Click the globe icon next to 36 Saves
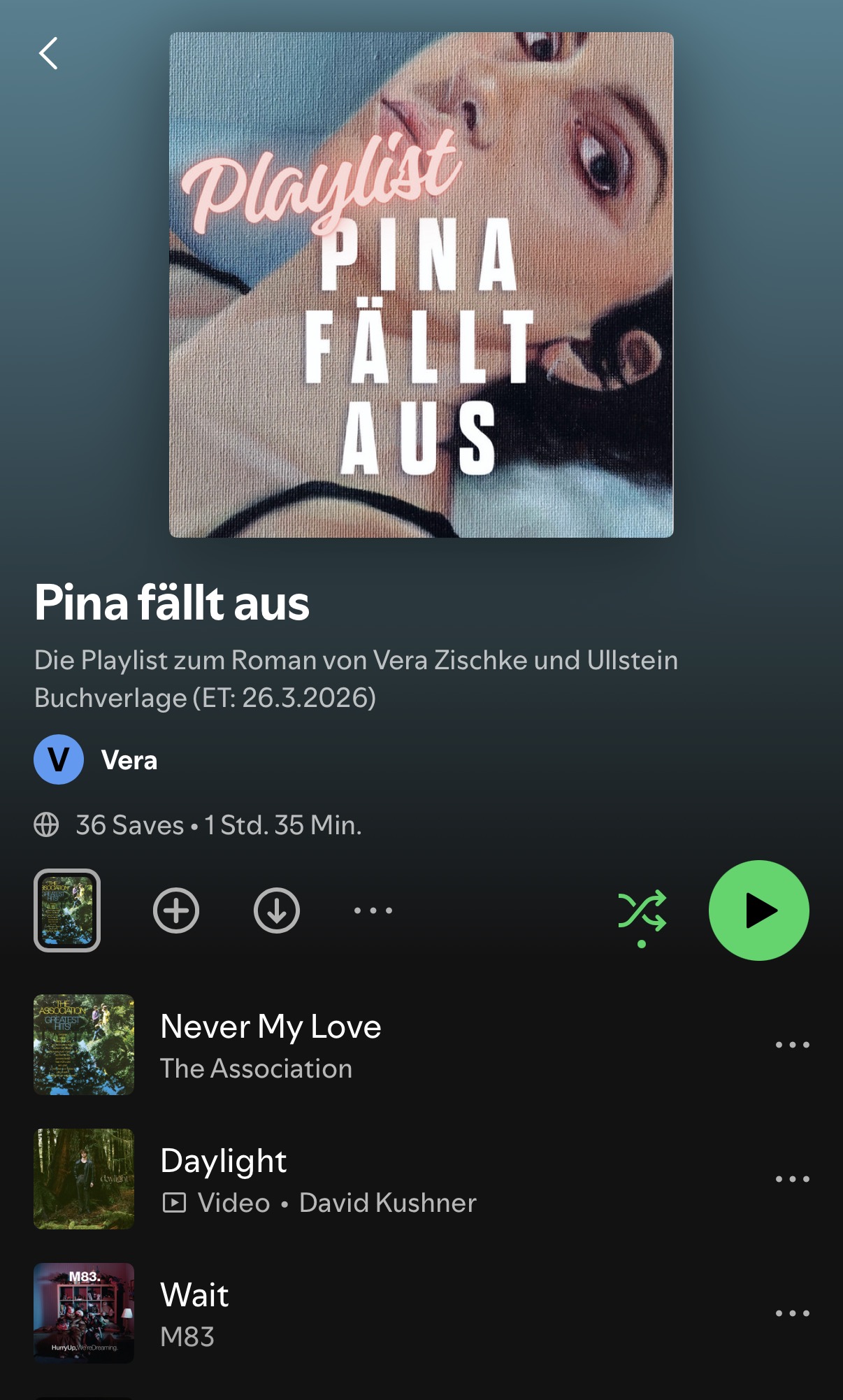The image size is (843, 1400). click(46, 825)
